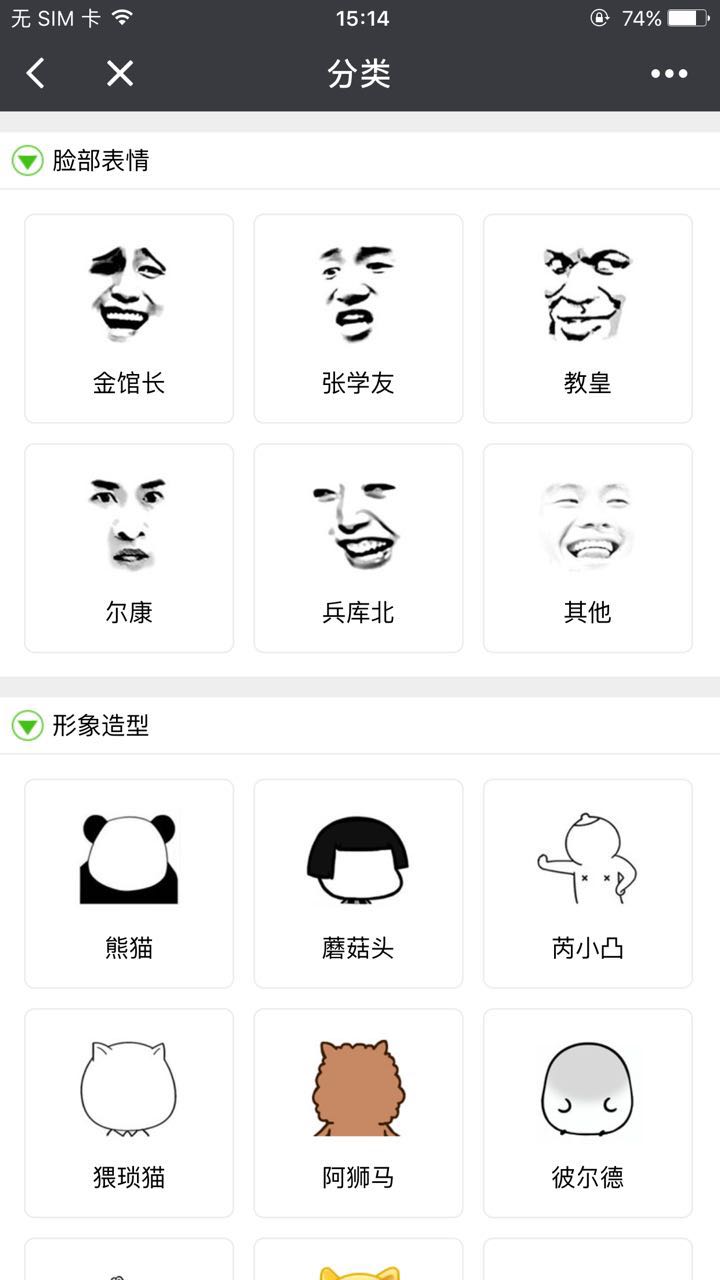
Task: Choose the 猥琐猫 character category
Action: 129,1113
